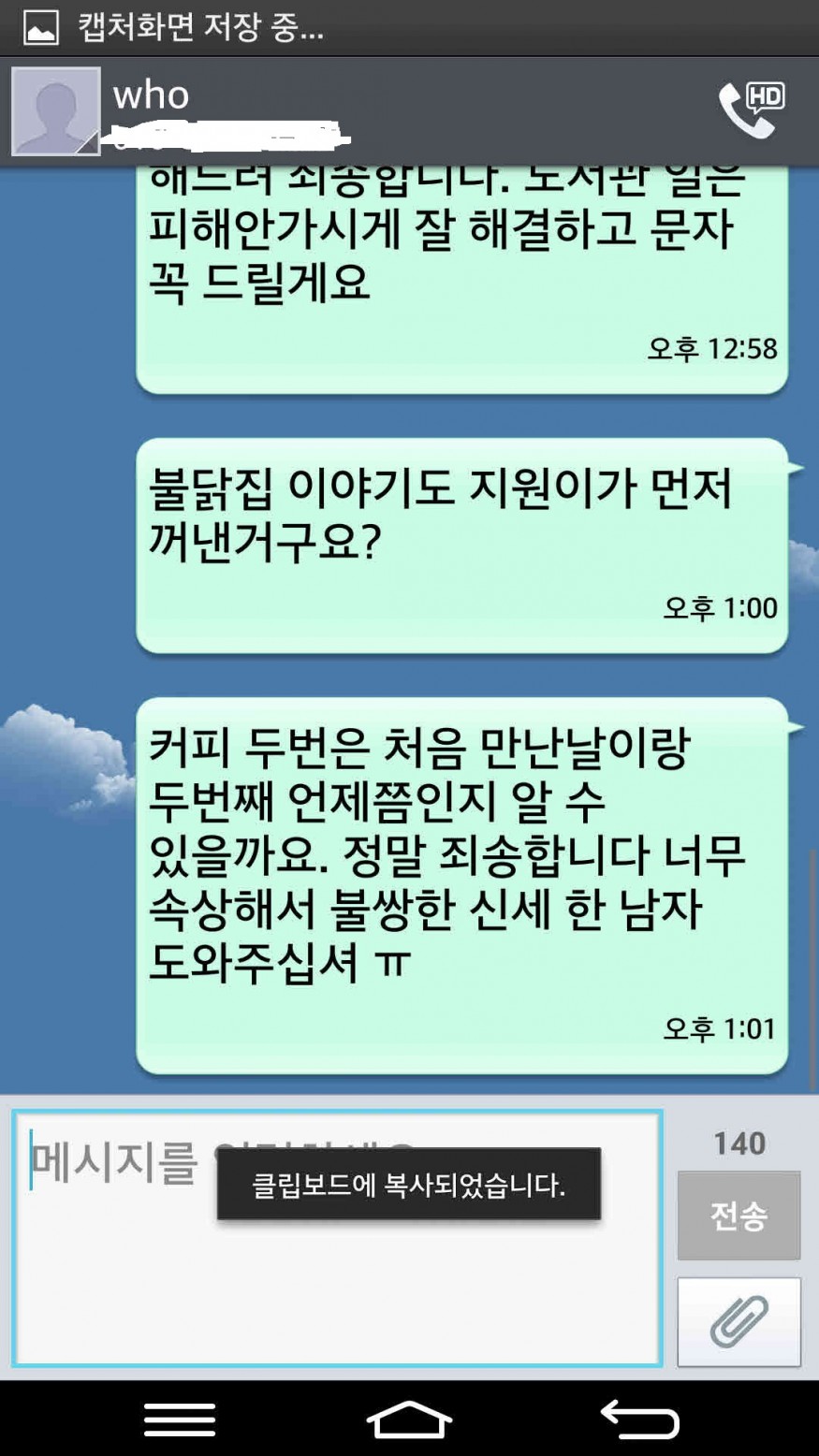Go to the home screen

(x=409, y=1420)
